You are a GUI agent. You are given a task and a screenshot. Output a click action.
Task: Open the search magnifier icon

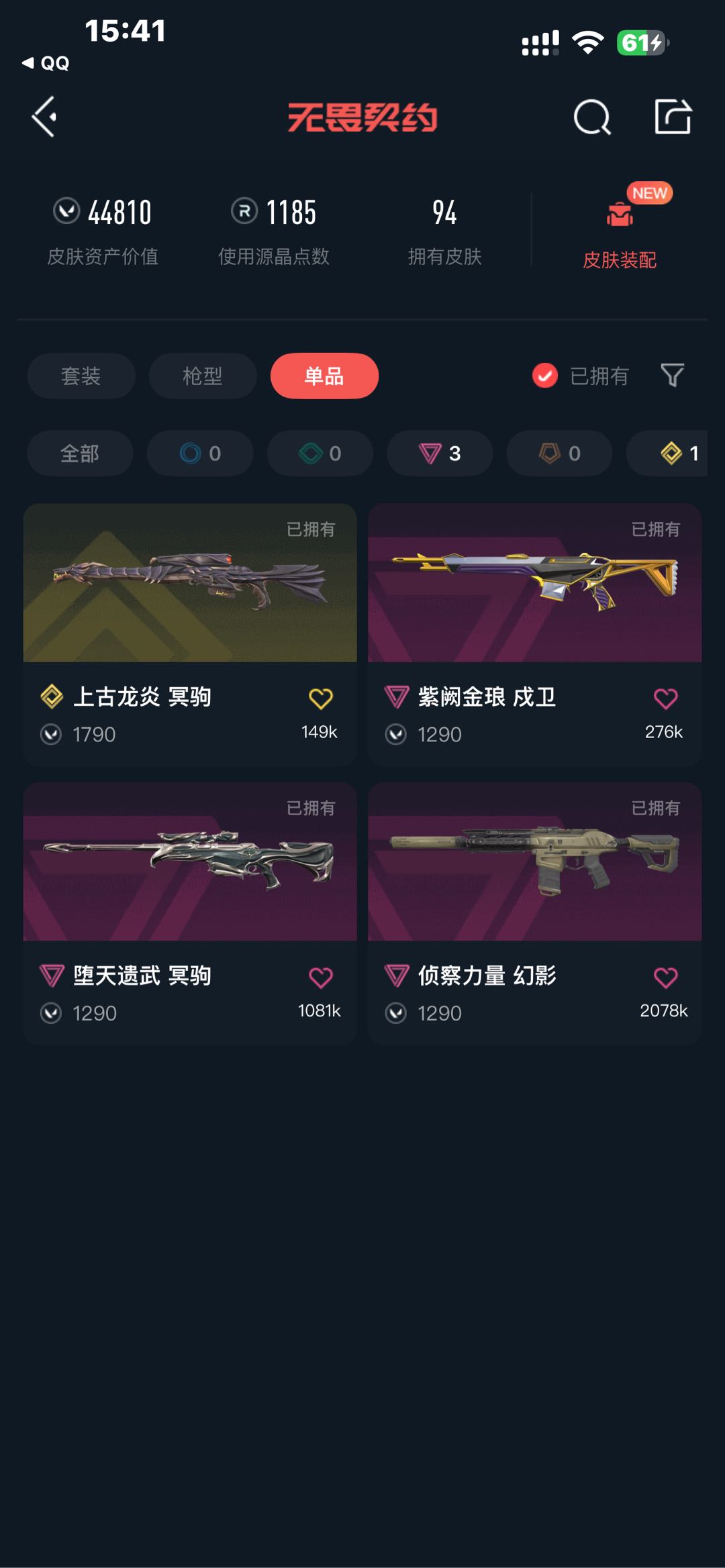coord(591,118)
